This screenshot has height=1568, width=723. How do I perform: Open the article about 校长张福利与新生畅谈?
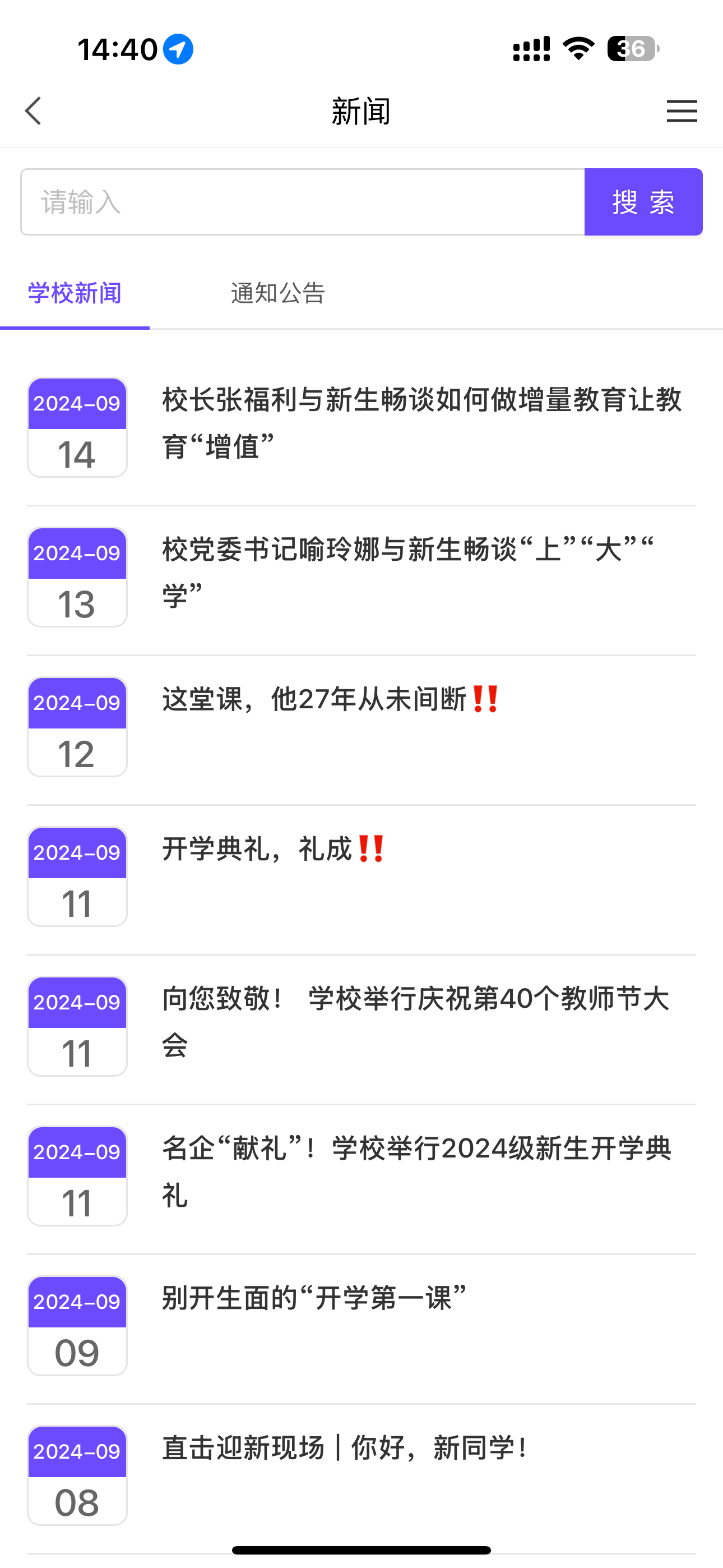(361, 427)
